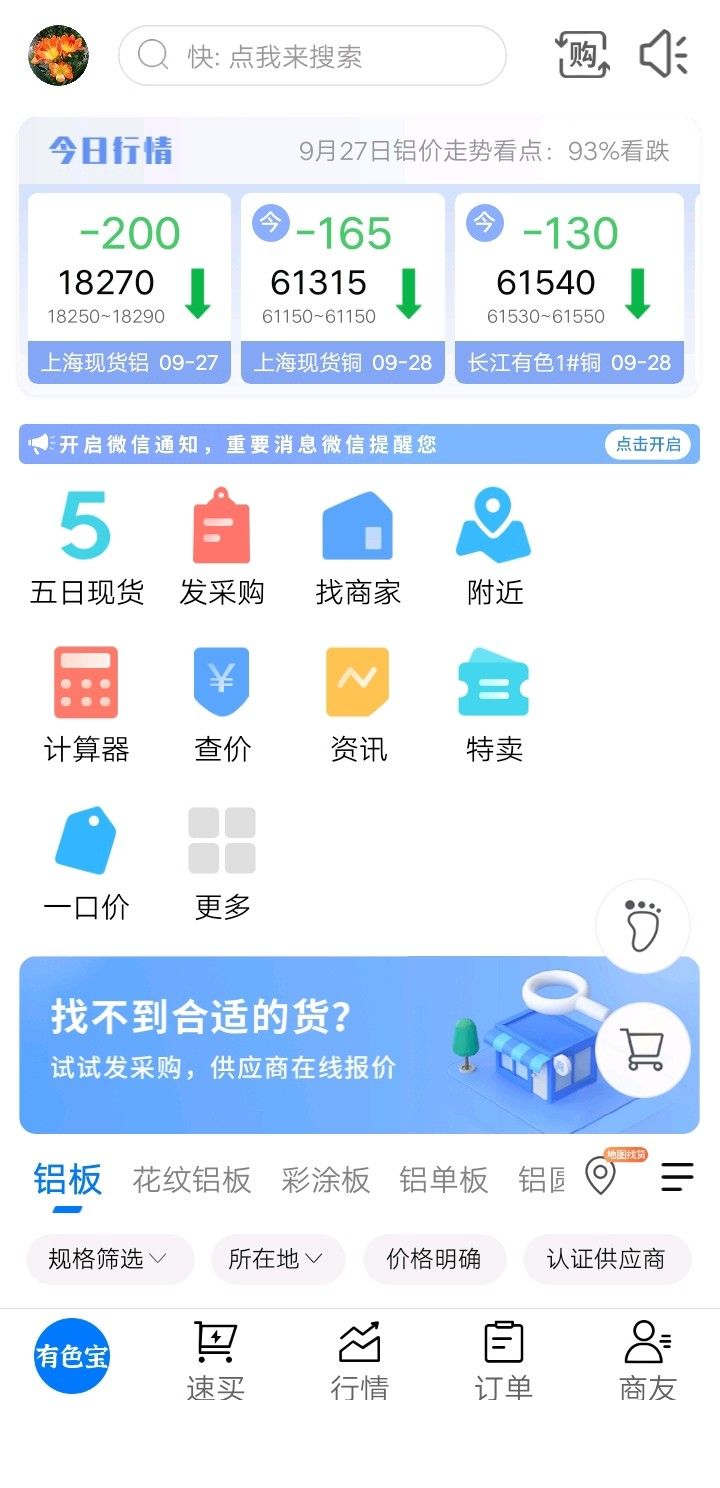Open the profile avatar

tap(59, 55)
